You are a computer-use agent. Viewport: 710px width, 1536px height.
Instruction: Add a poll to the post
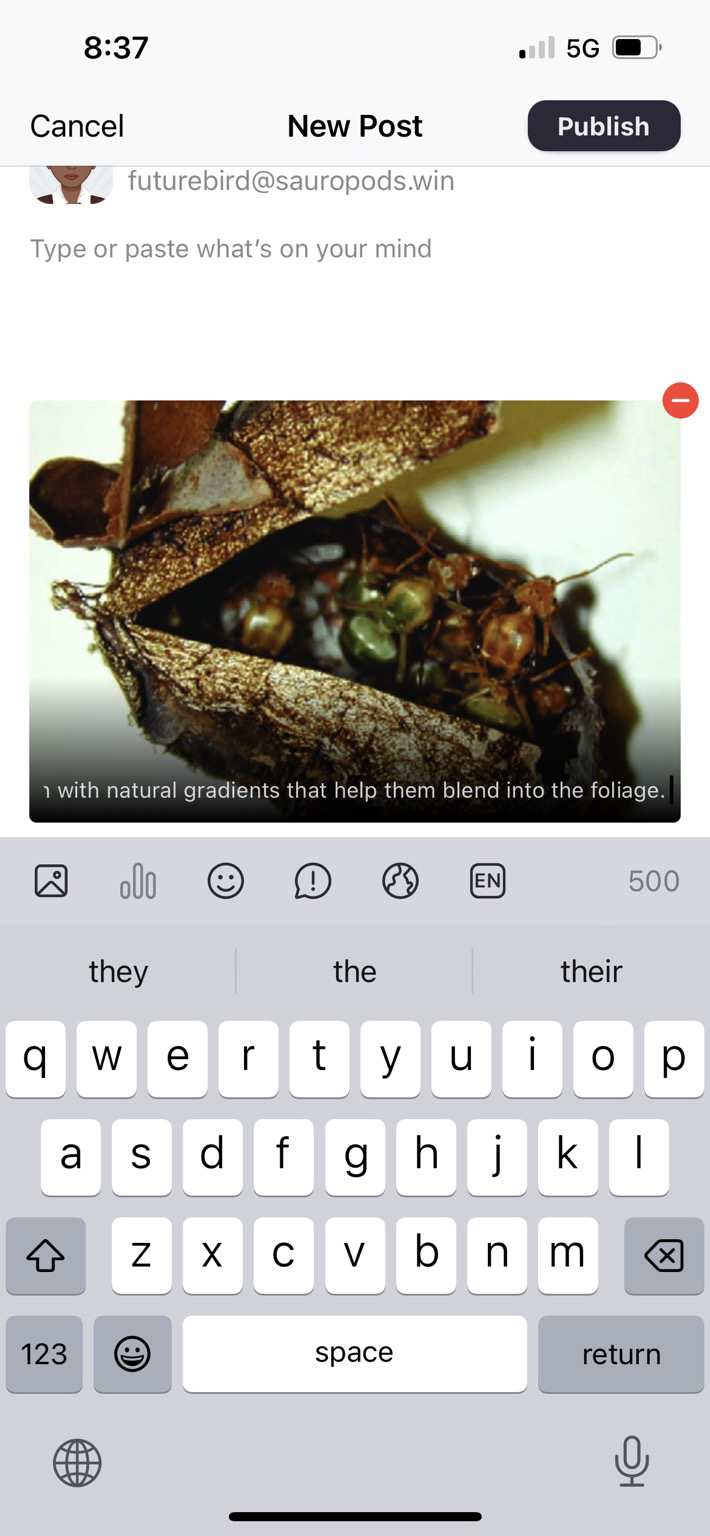click(138, 881)
